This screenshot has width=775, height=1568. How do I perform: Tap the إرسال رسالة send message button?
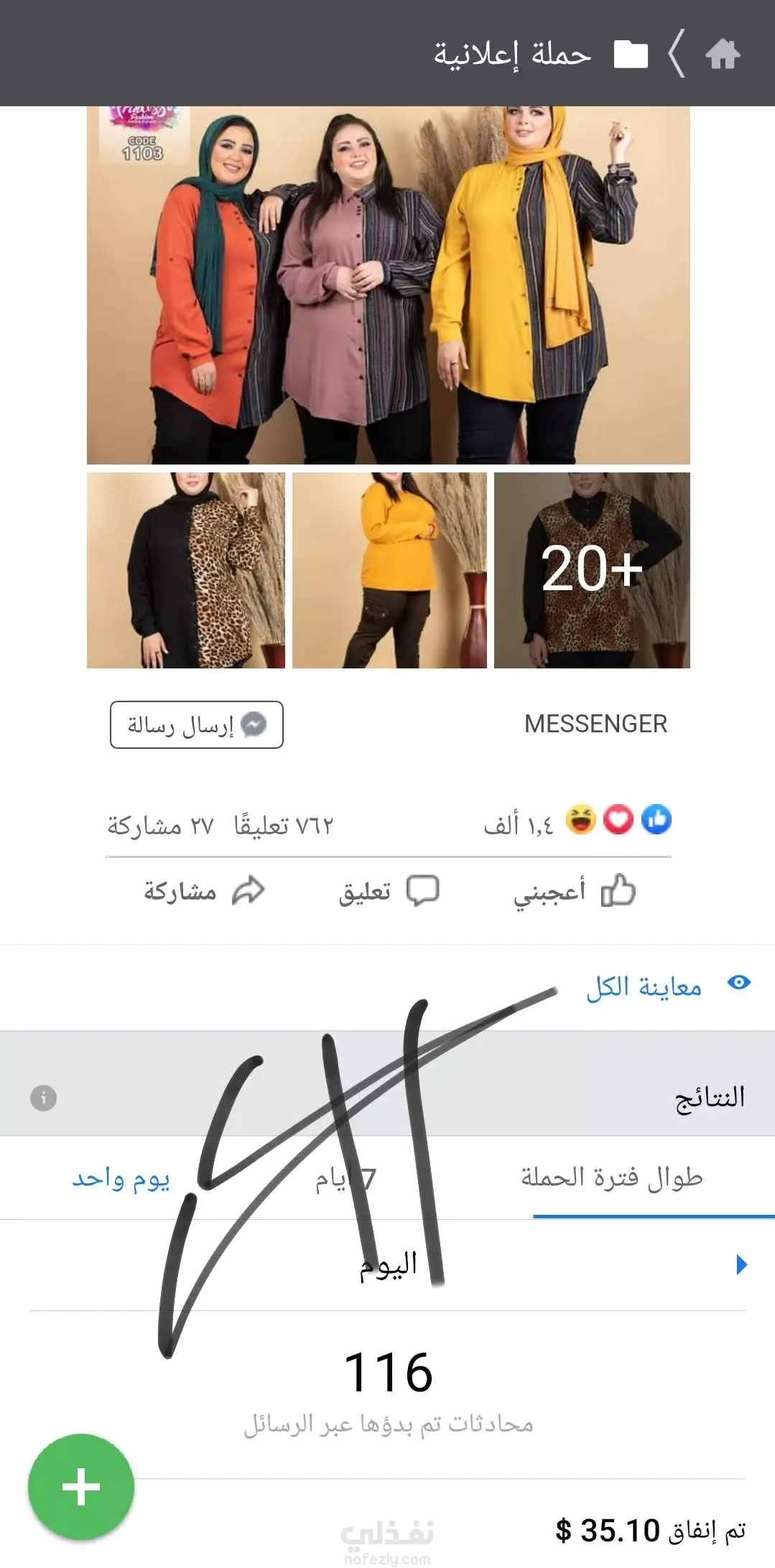pos(197,724)
